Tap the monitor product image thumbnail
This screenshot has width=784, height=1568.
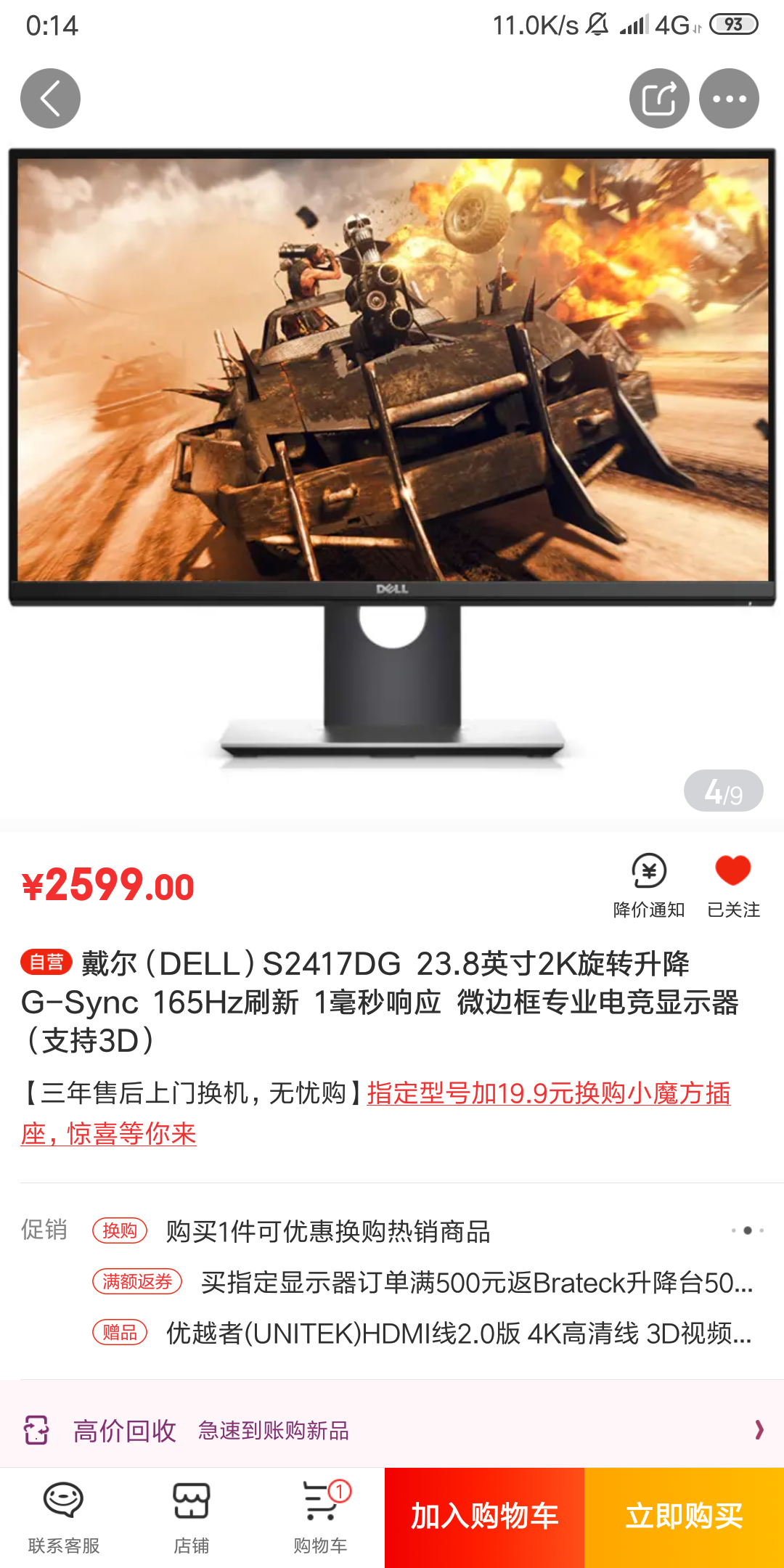tap(392, 479)
